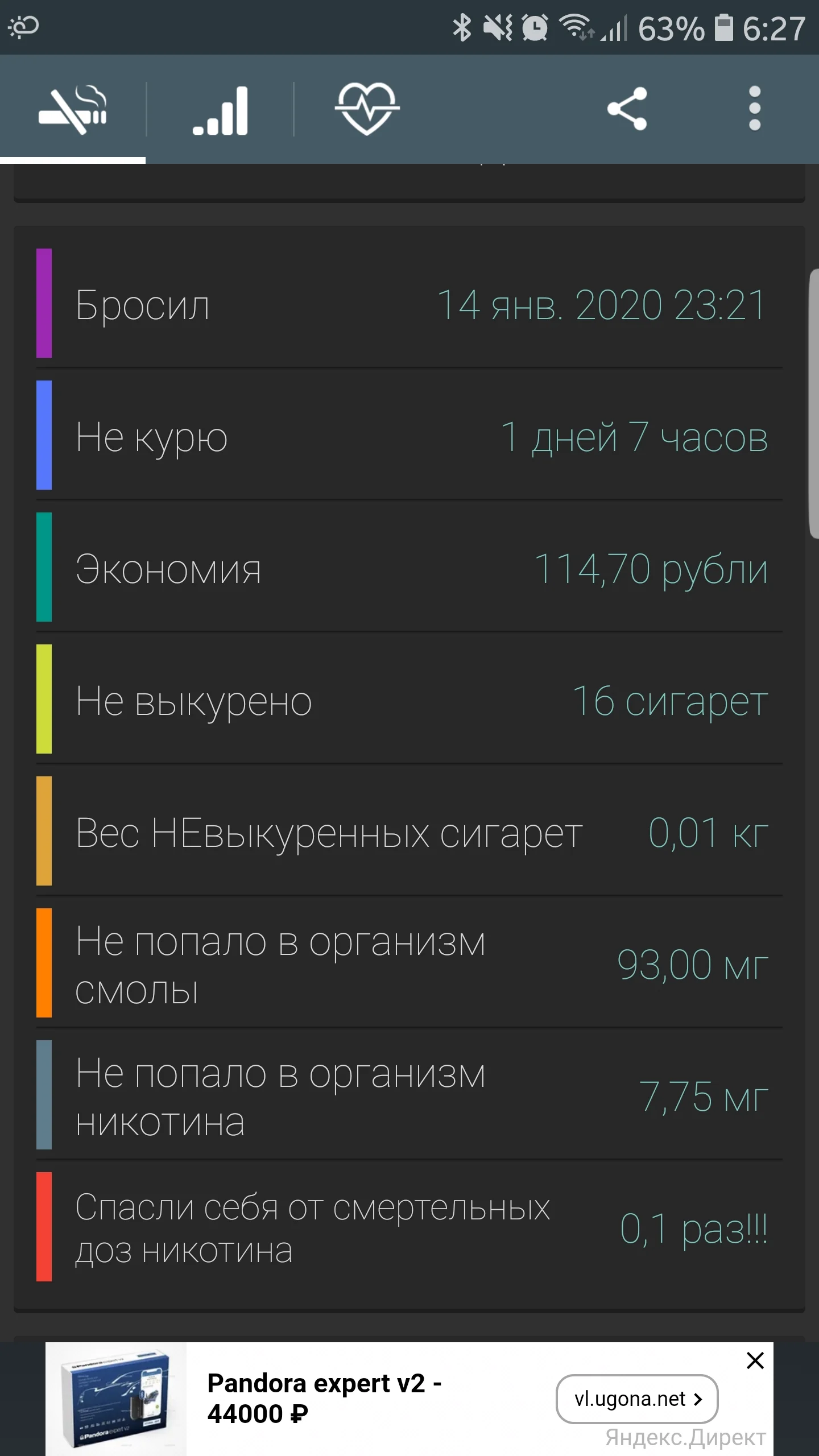Select the cigarette tracking tab icon
This screenshot has width=819, height=1456.
coord(74,108)
